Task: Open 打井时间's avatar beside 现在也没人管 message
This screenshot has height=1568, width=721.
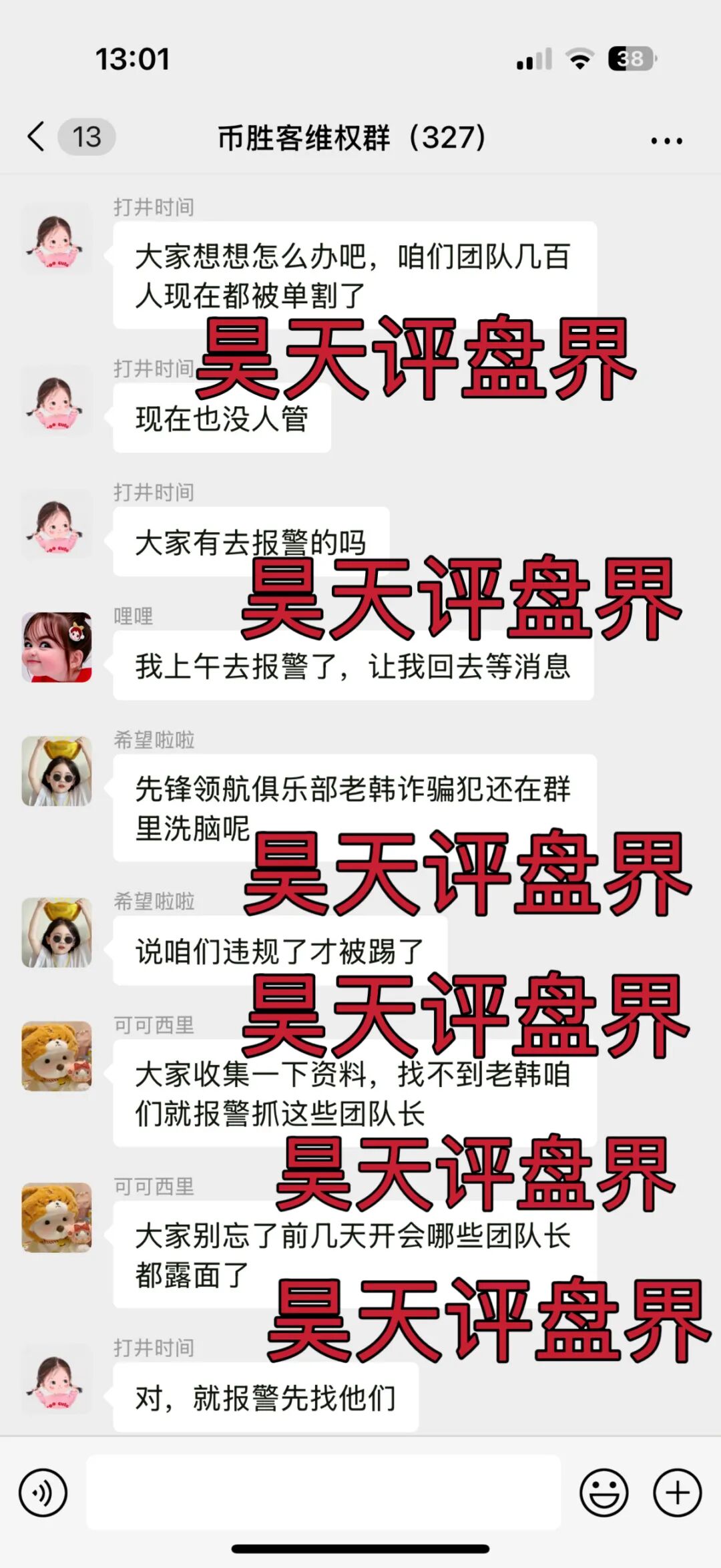Action: 57,401
